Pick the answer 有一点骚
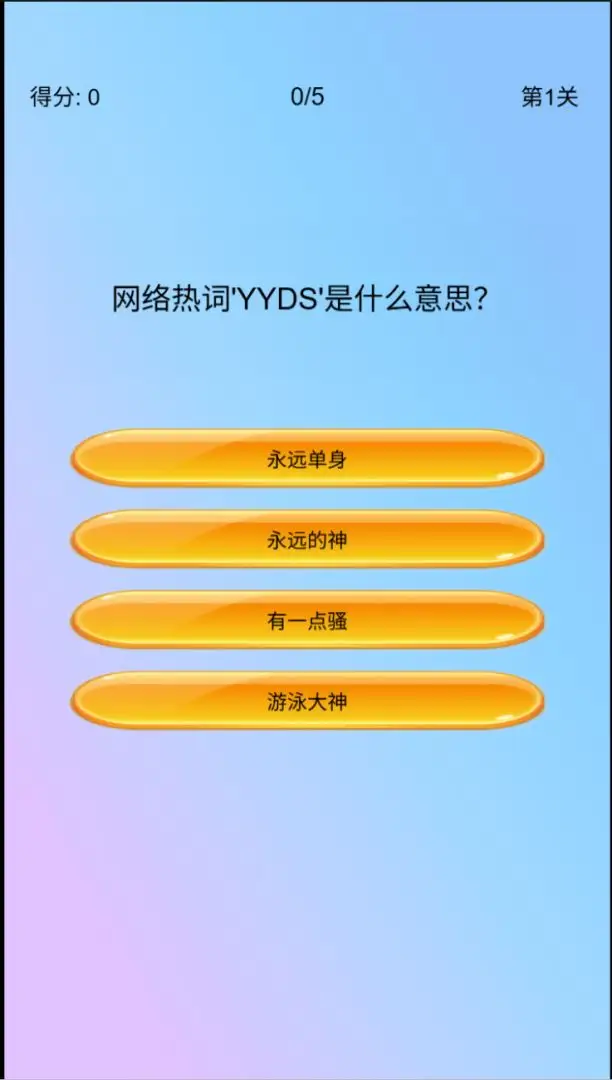This screenshot has height=1080, width=612. pos(306,621)
